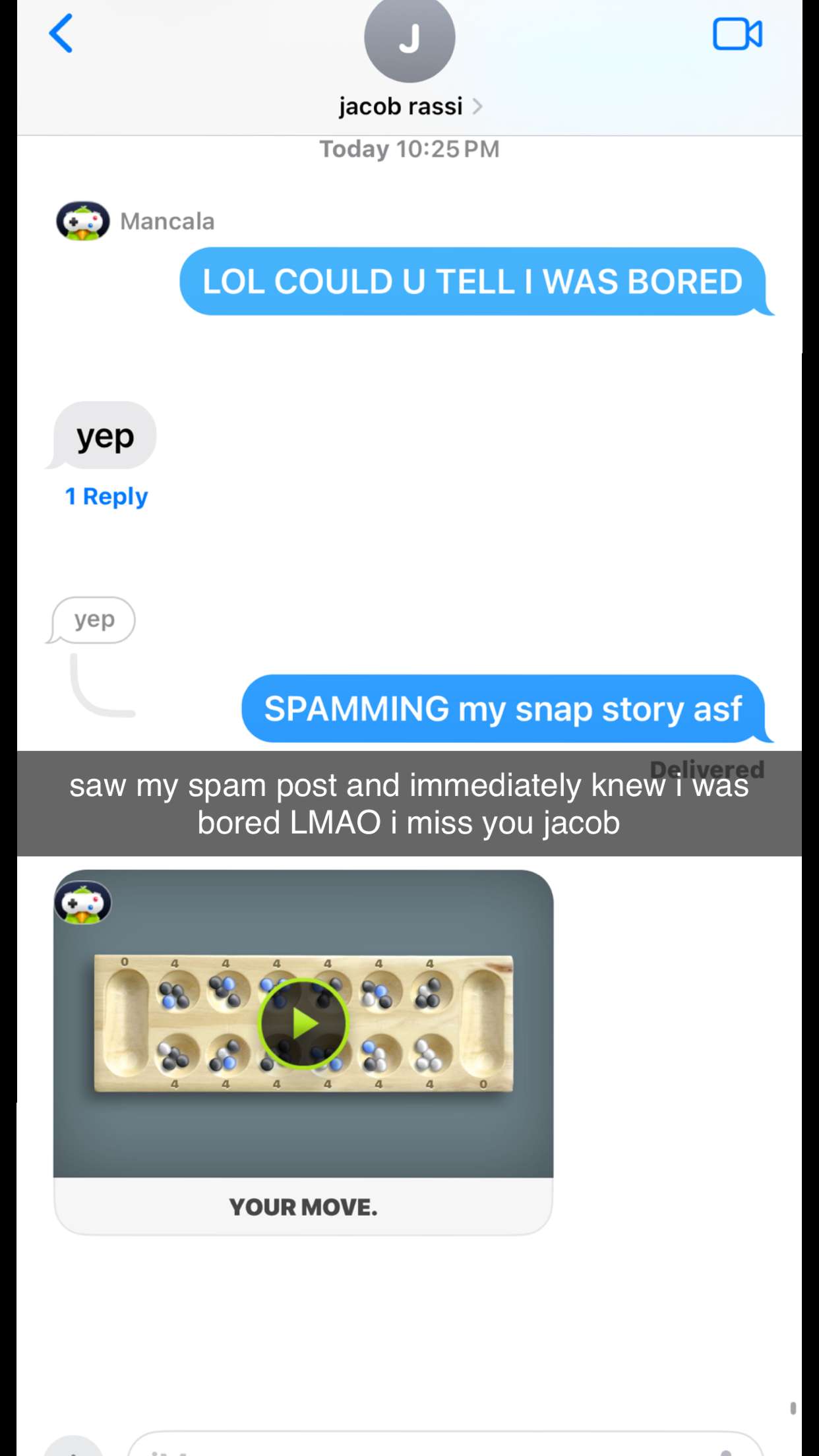Image resolution: width=819 pixels, height=1456 pixels.
Task: Open the 1 Reply thread
Action: (x=106, y=496)
